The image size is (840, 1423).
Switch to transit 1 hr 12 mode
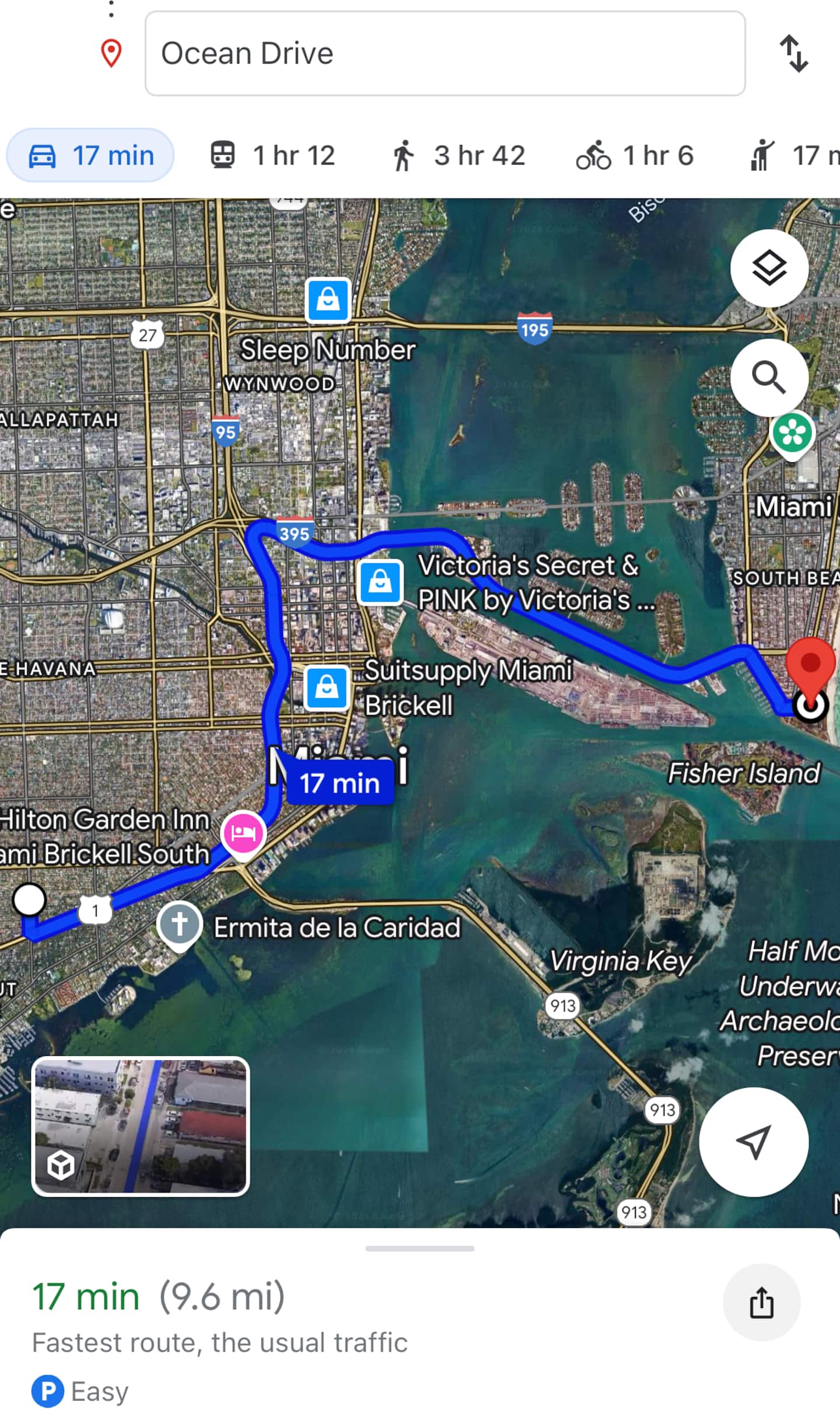click(x=272, y=155)
